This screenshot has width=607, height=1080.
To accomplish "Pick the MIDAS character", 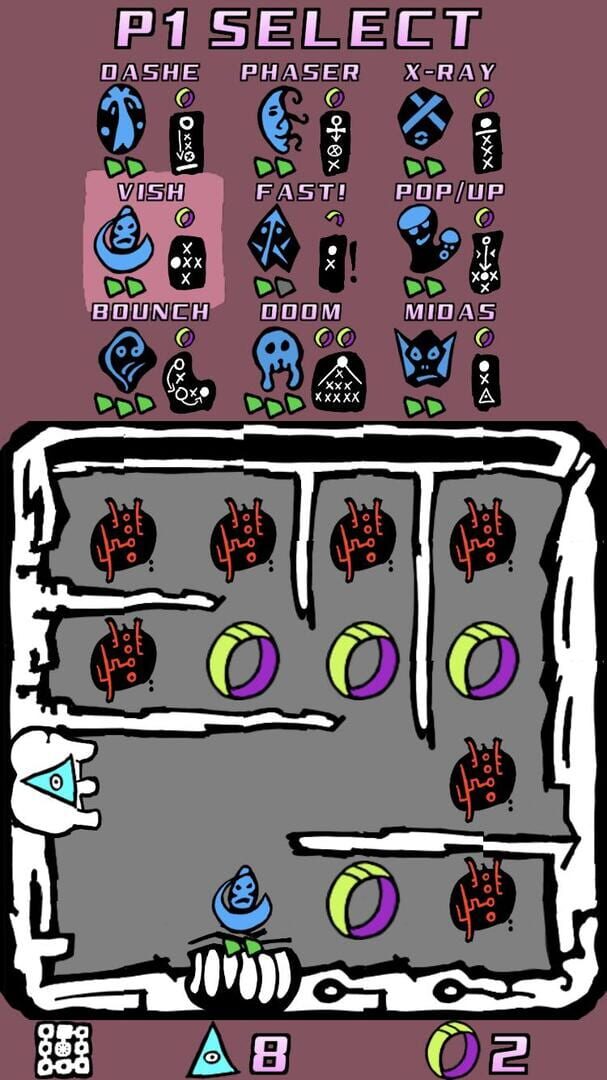I will point(423,360).
